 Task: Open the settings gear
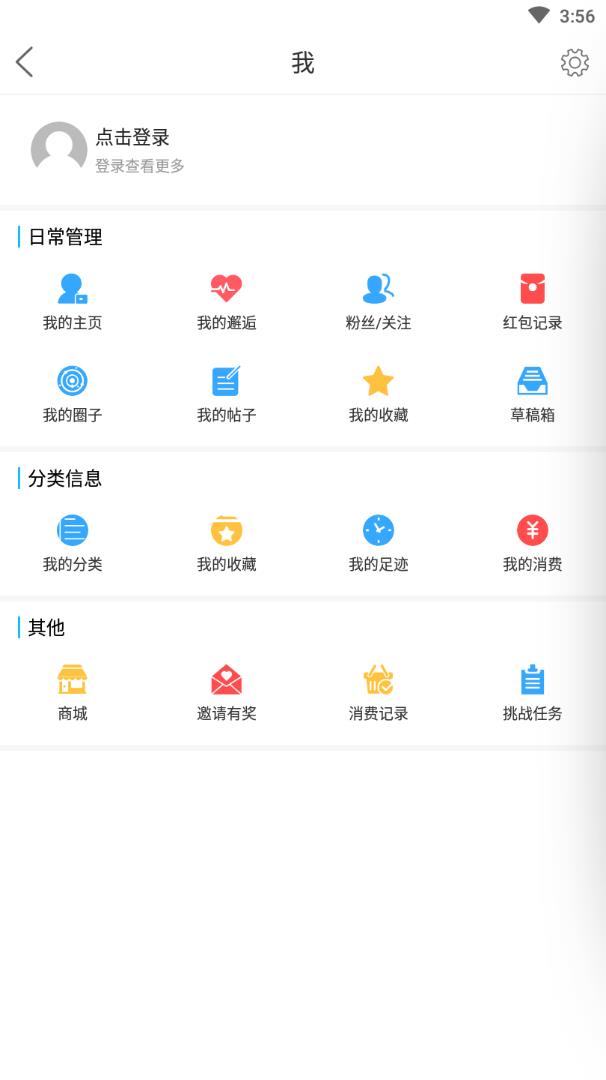click(x=574, y=62)
